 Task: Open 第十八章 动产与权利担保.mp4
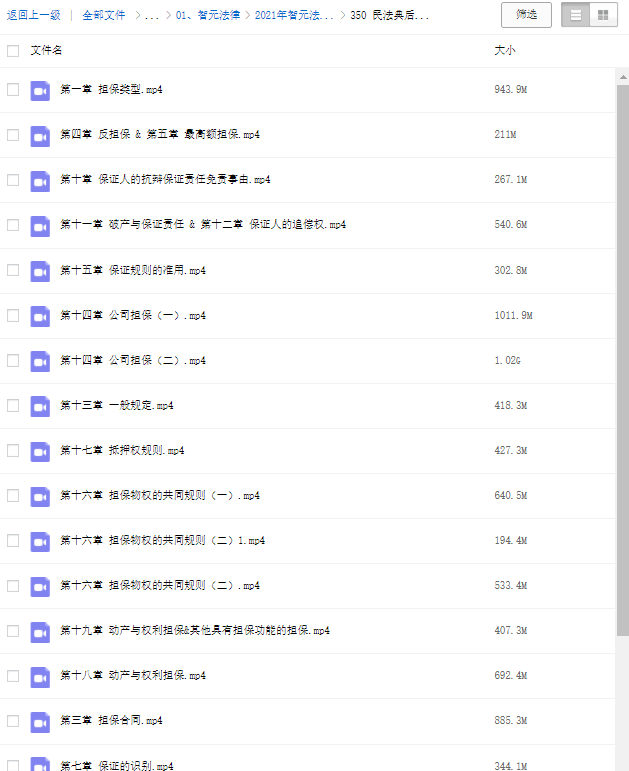133,676
